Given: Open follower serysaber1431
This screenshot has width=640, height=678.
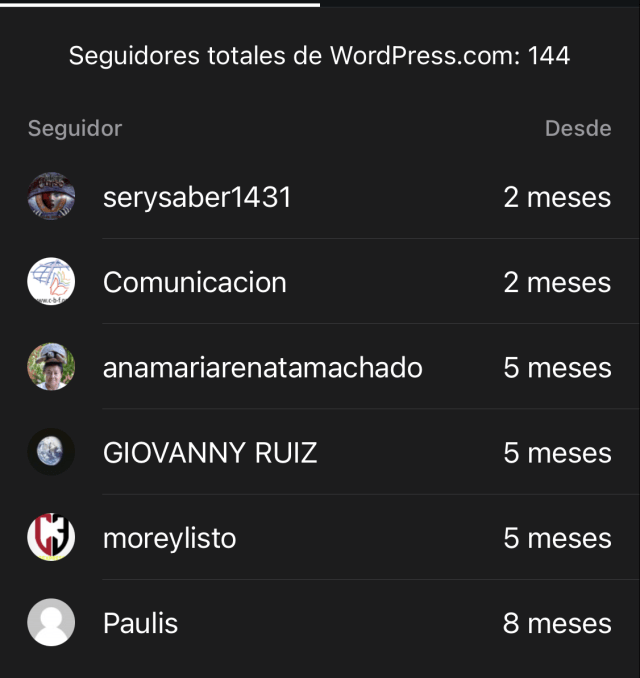Looking at the screenshot, I should click(x=197, y=197).
